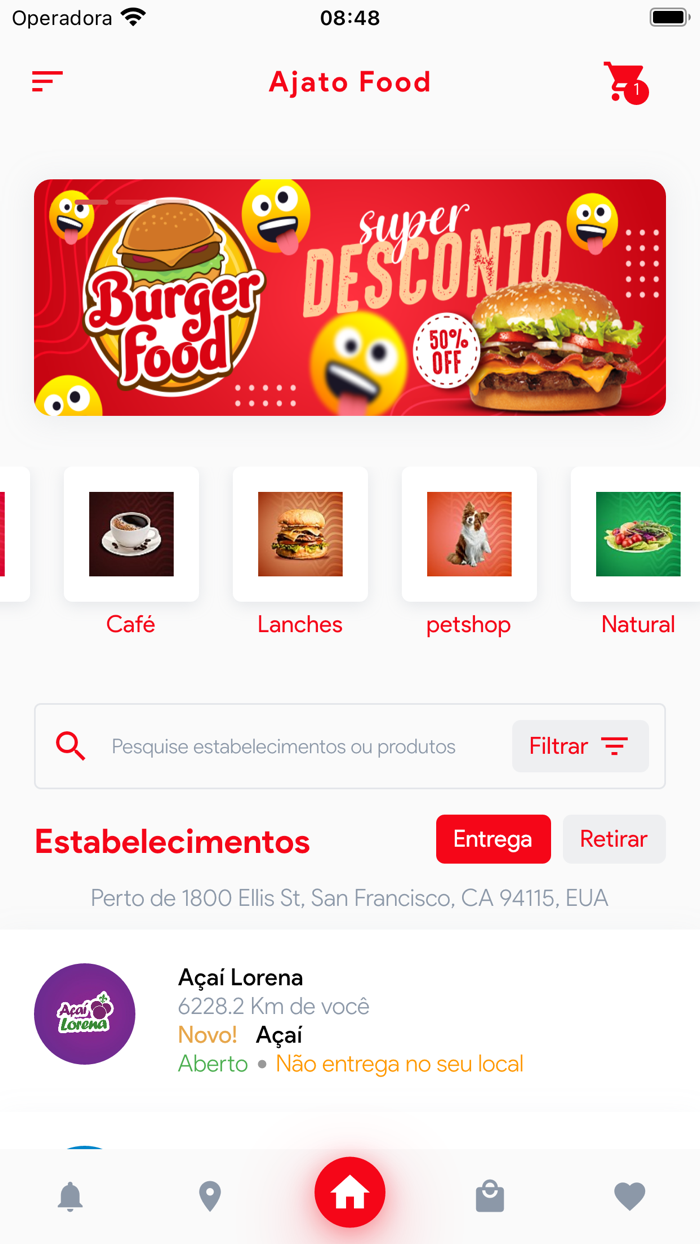Switch to Entrega delivery mode
This screenshot has width=700, height=1244.
[x=493, y=839]
